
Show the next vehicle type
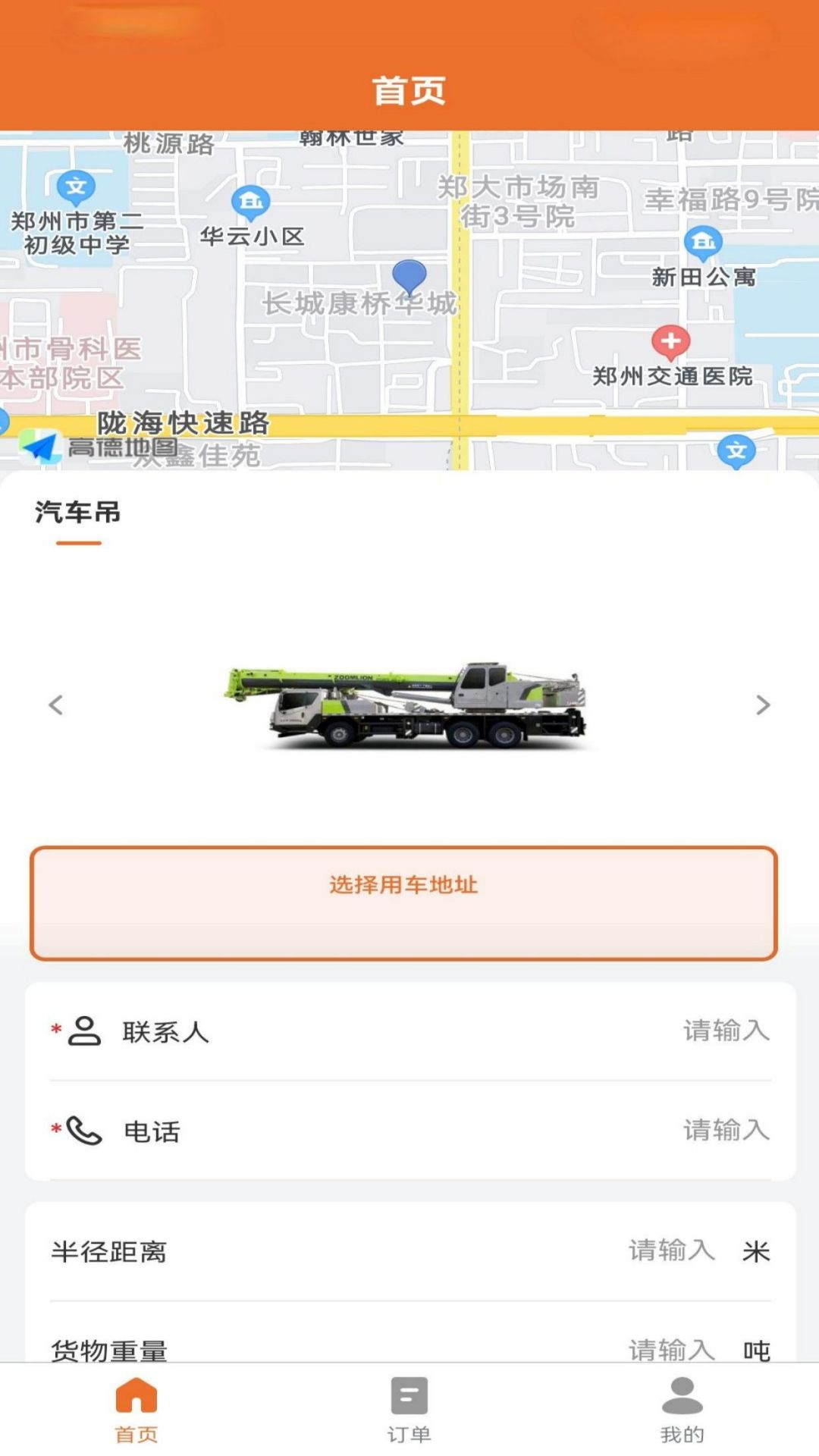pos(763,705)
